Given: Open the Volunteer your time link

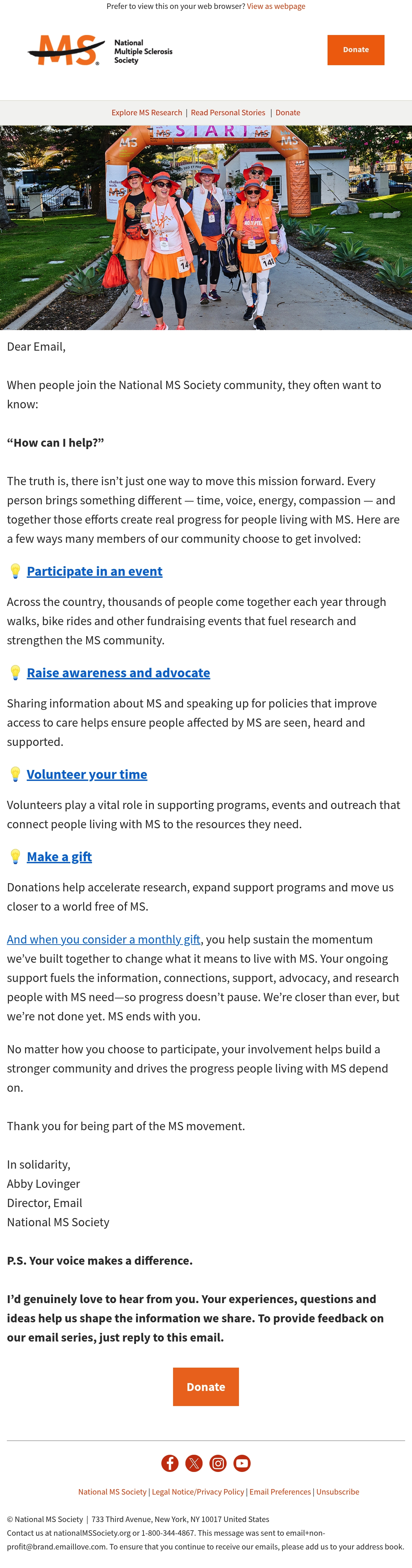Looking at the screenshot, I should coord(87,775).
